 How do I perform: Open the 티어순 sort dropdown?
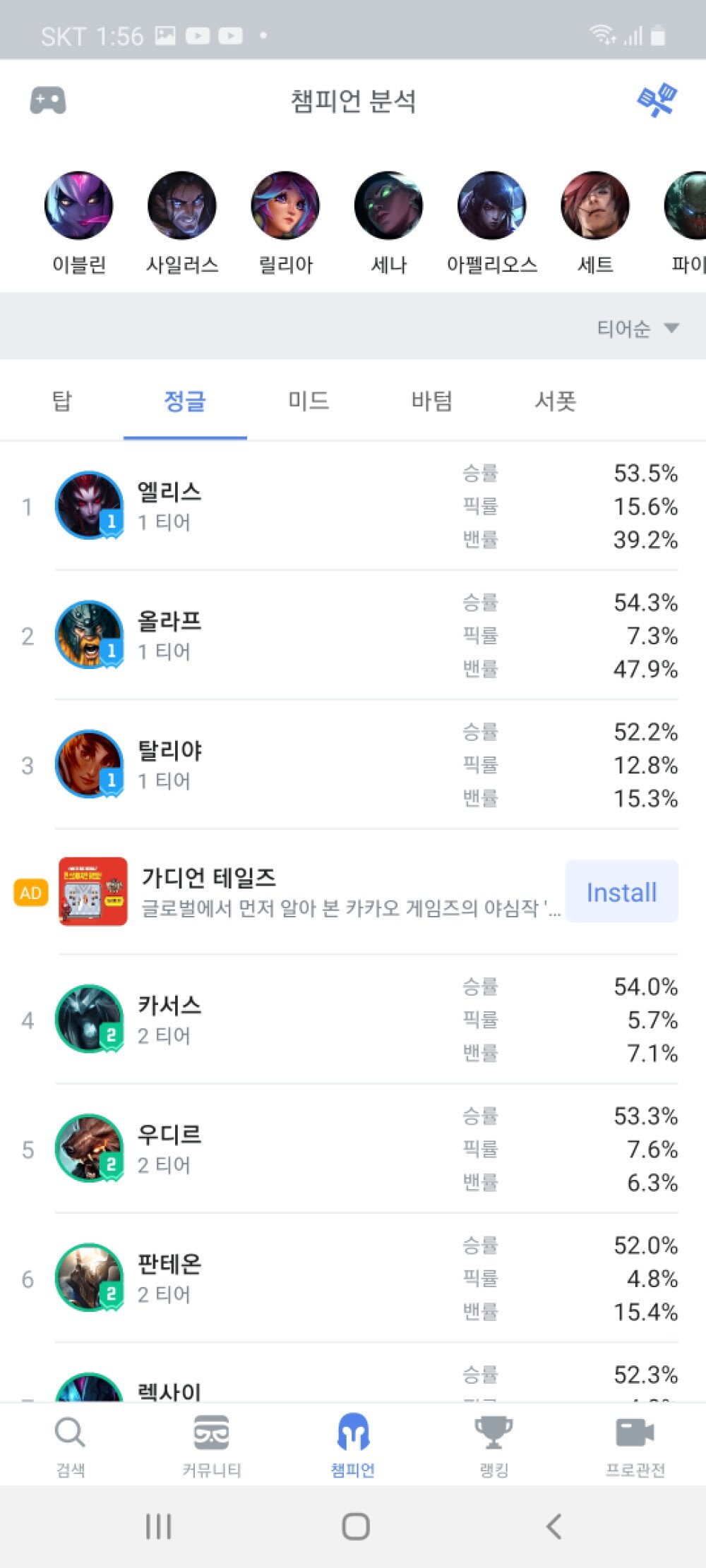[638, 328]
